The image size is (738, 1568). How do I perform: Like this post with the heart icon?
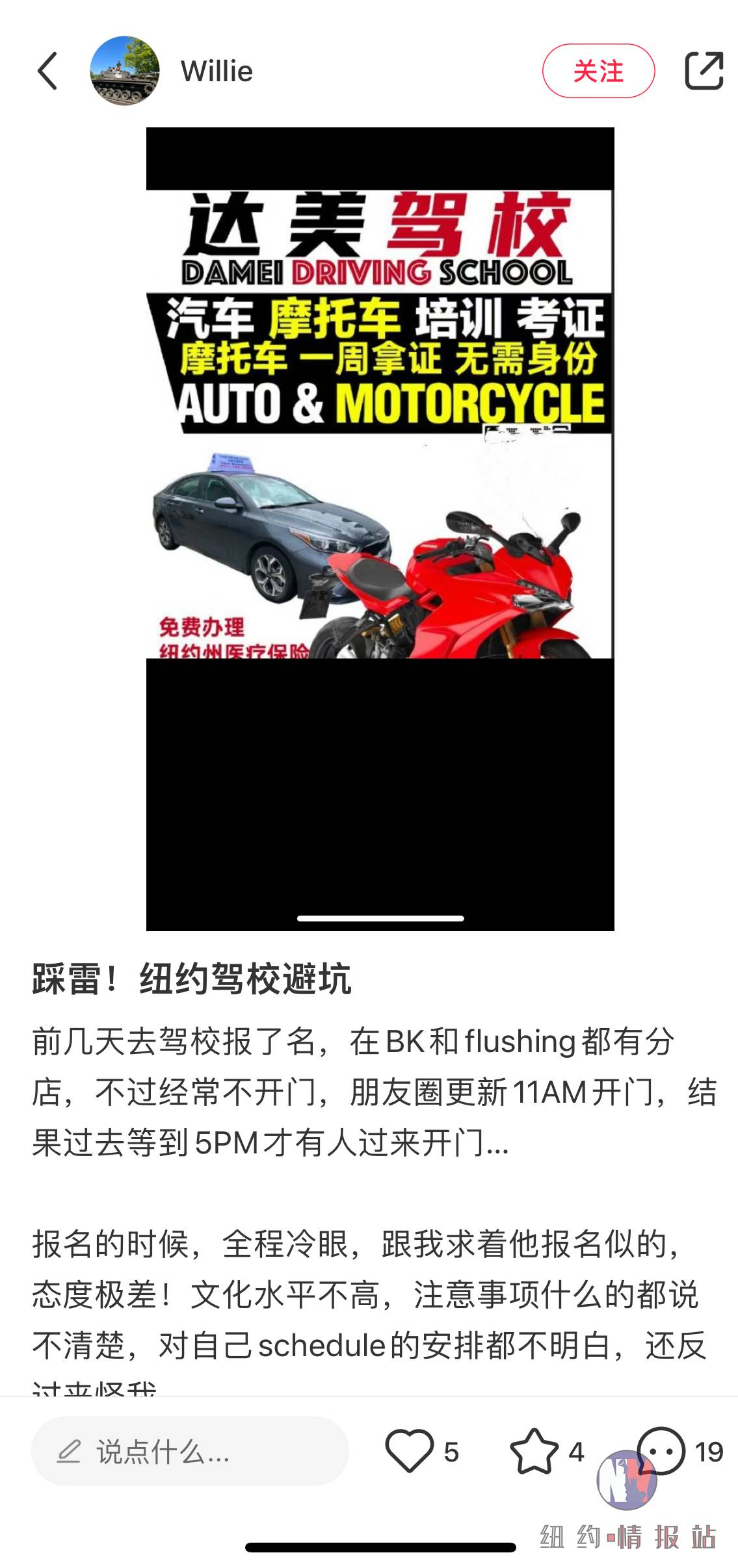click(x=410, y=1451)
